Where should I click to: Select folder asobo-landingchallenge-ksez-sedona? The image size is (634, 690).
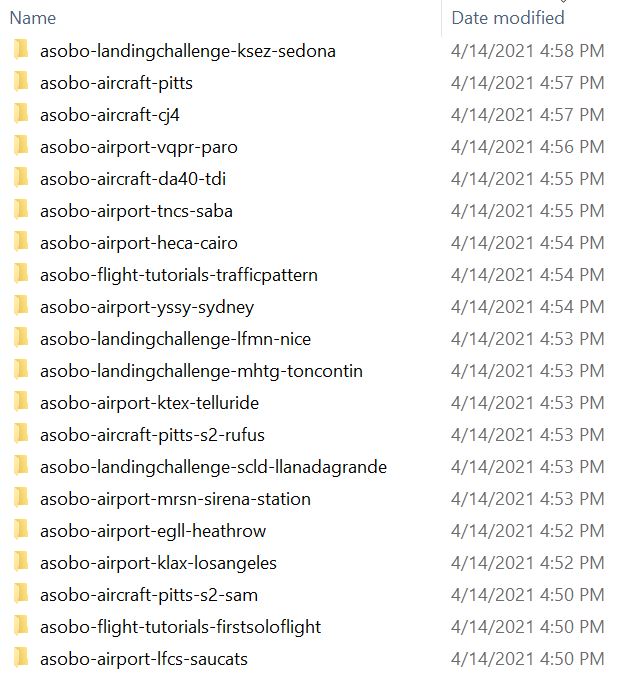click(x=187, y=51)
